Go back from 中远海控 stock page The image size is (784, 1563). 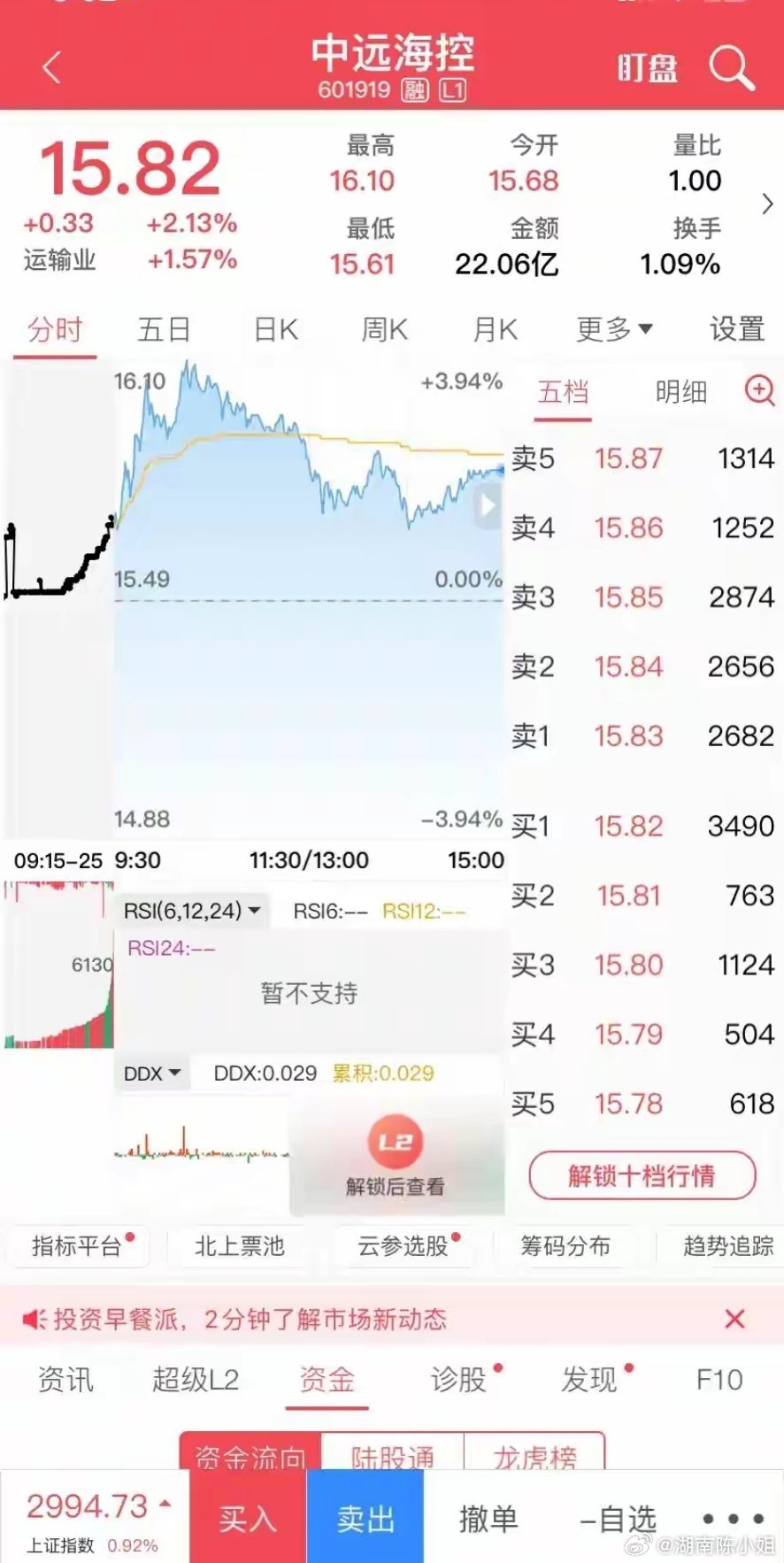coord(51,67)
